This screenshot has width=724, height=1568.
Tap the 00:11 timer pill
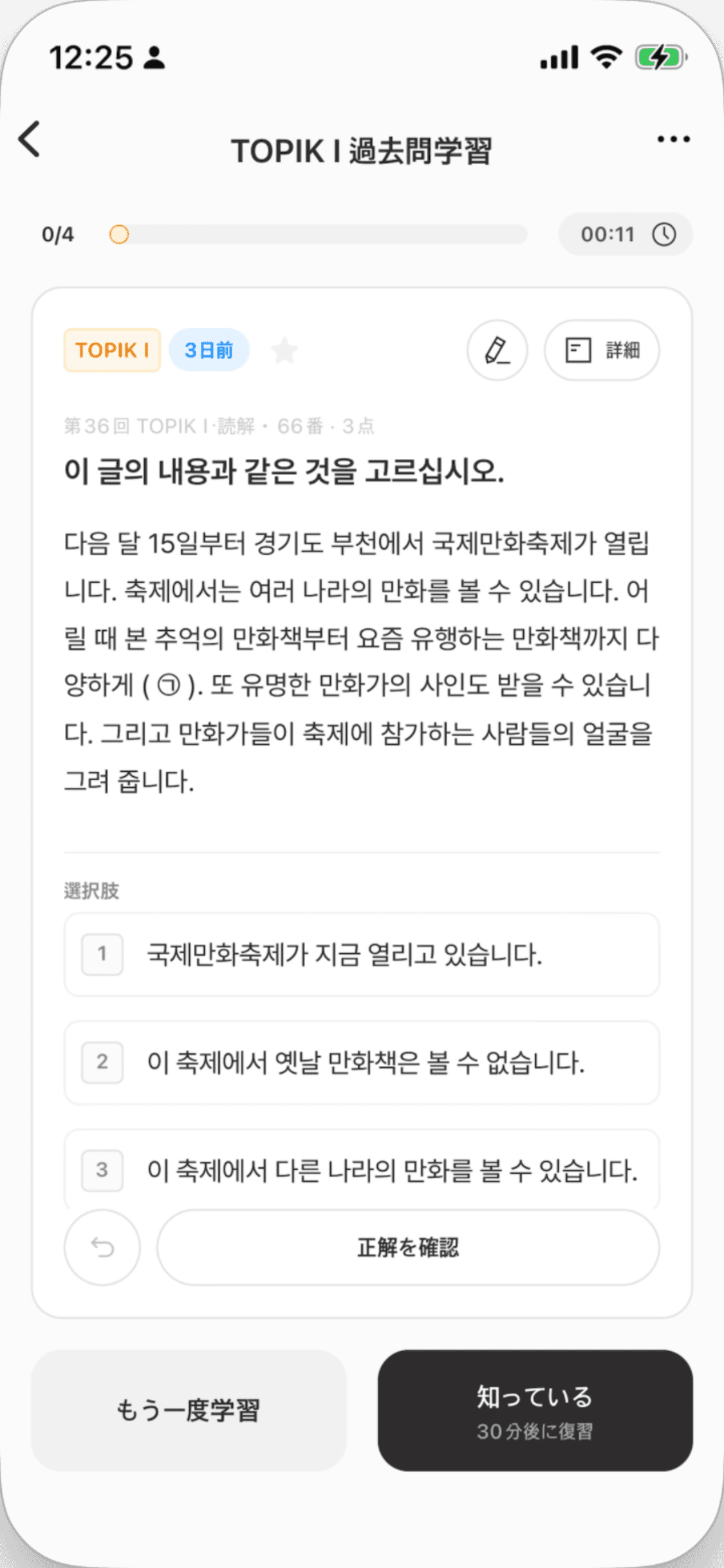click(x=626, y=234)
